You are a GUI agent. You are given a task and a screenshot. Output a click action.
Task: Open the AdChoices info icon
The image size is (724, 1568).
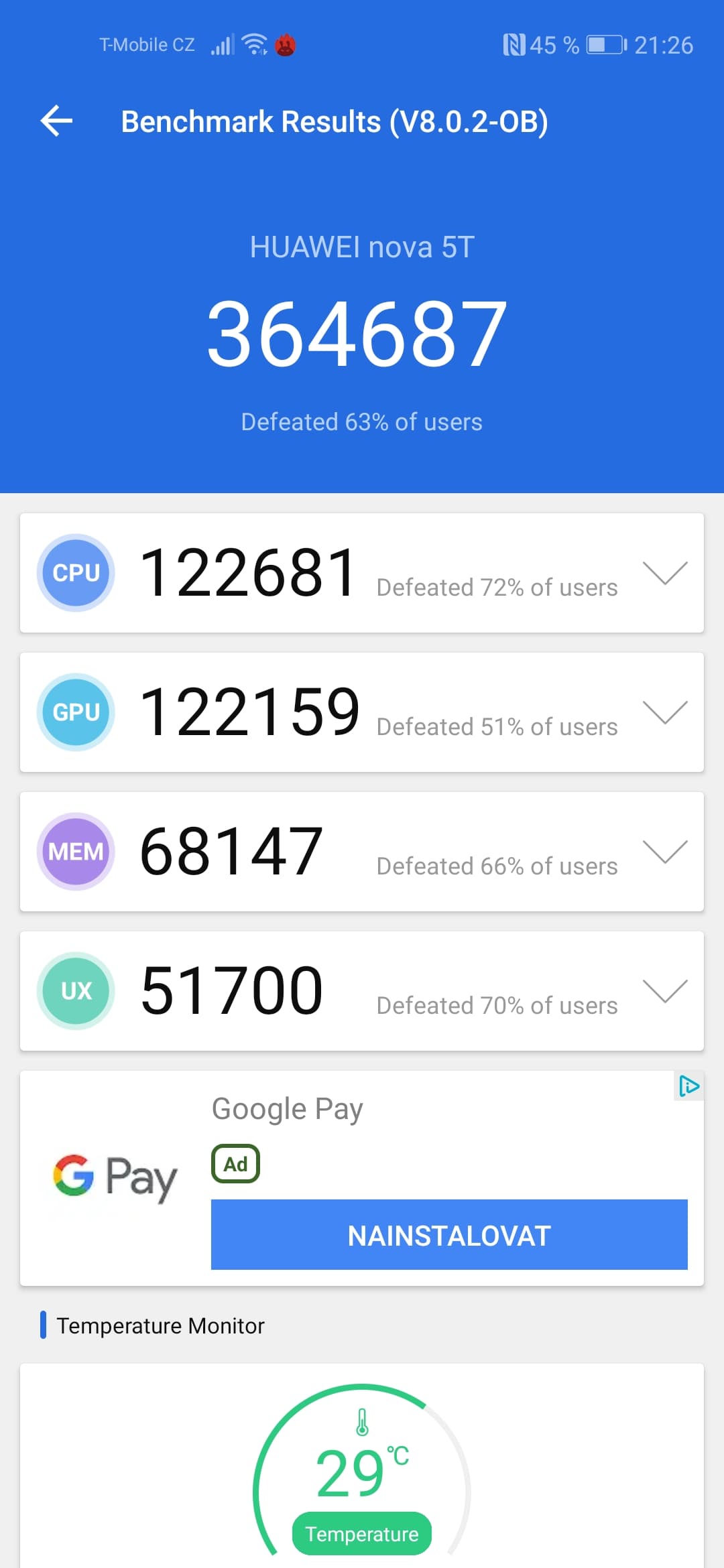point(688,1086)
